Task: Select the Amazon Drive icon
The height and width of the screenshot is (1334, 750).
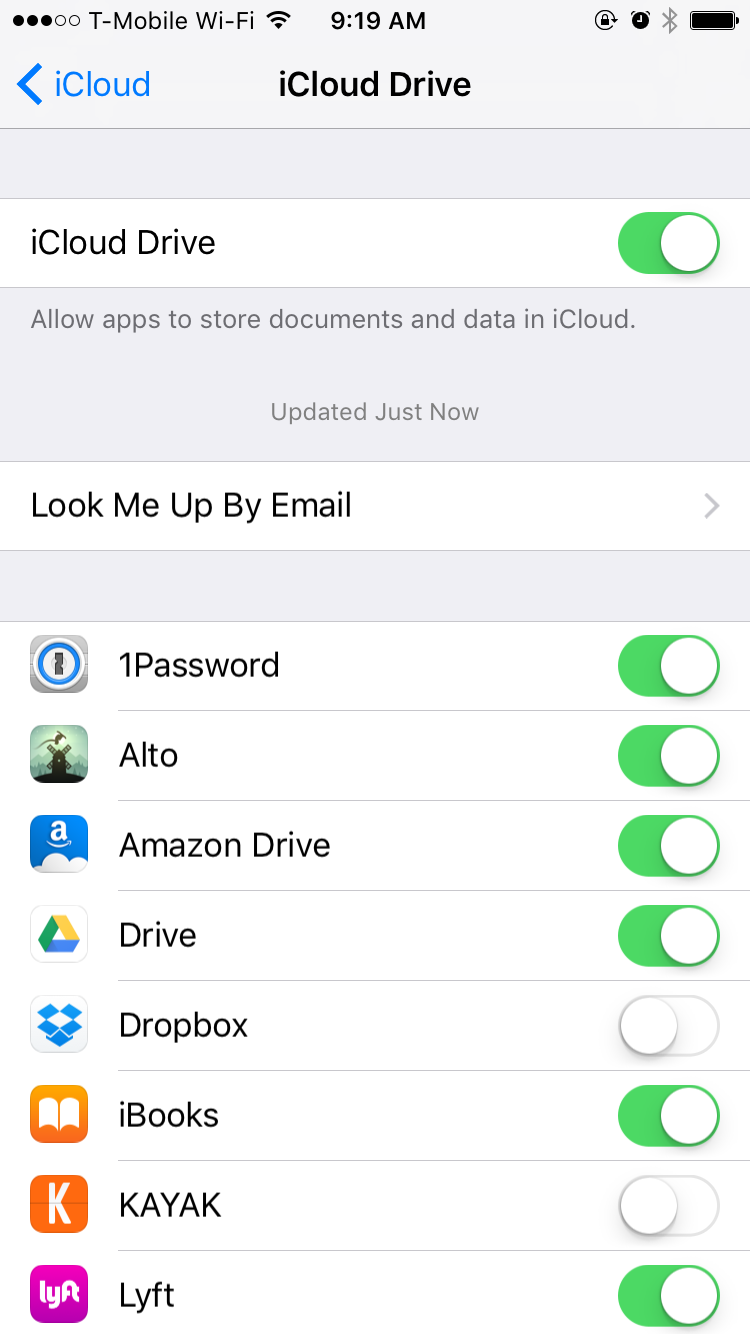Action: 58,844
